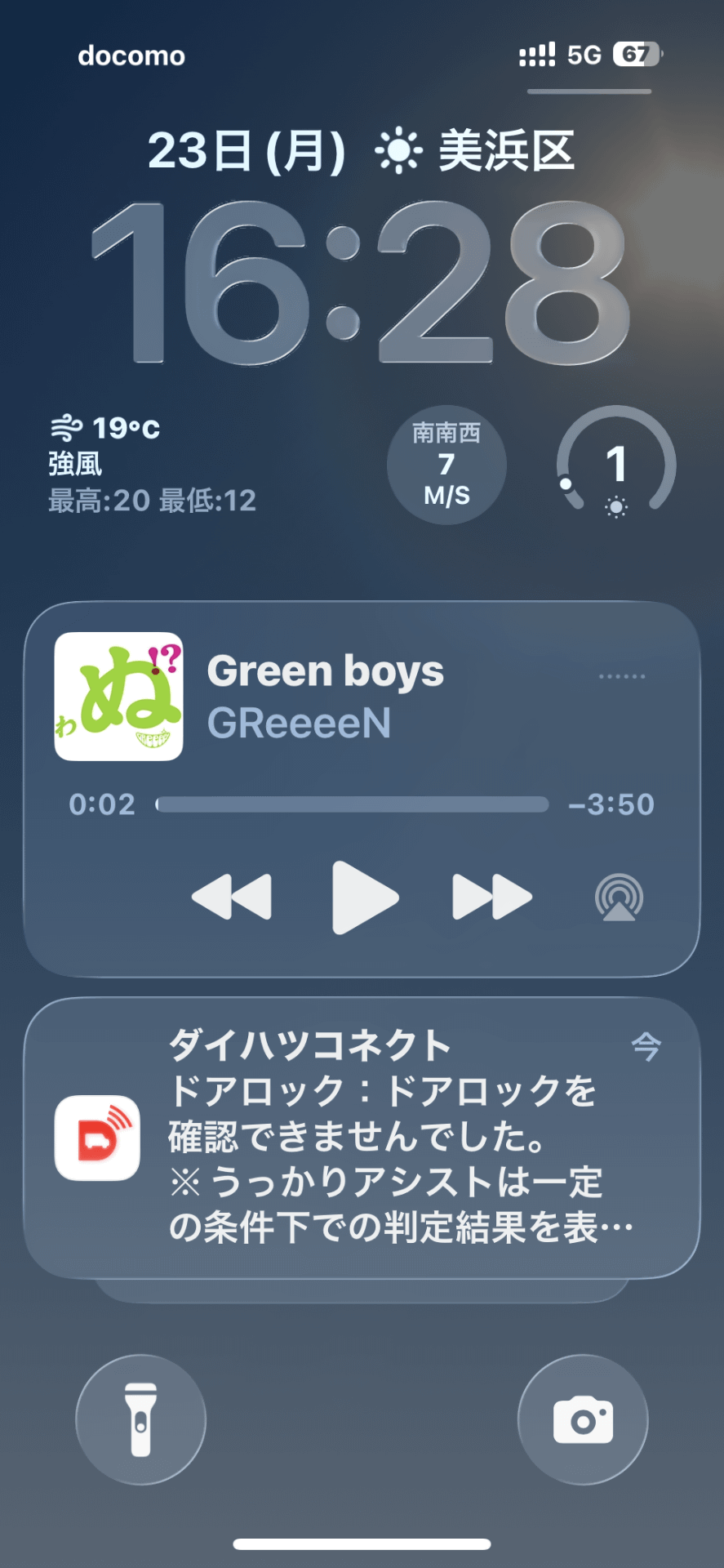
Task: Skip to the next track
Action: (492, 898)
